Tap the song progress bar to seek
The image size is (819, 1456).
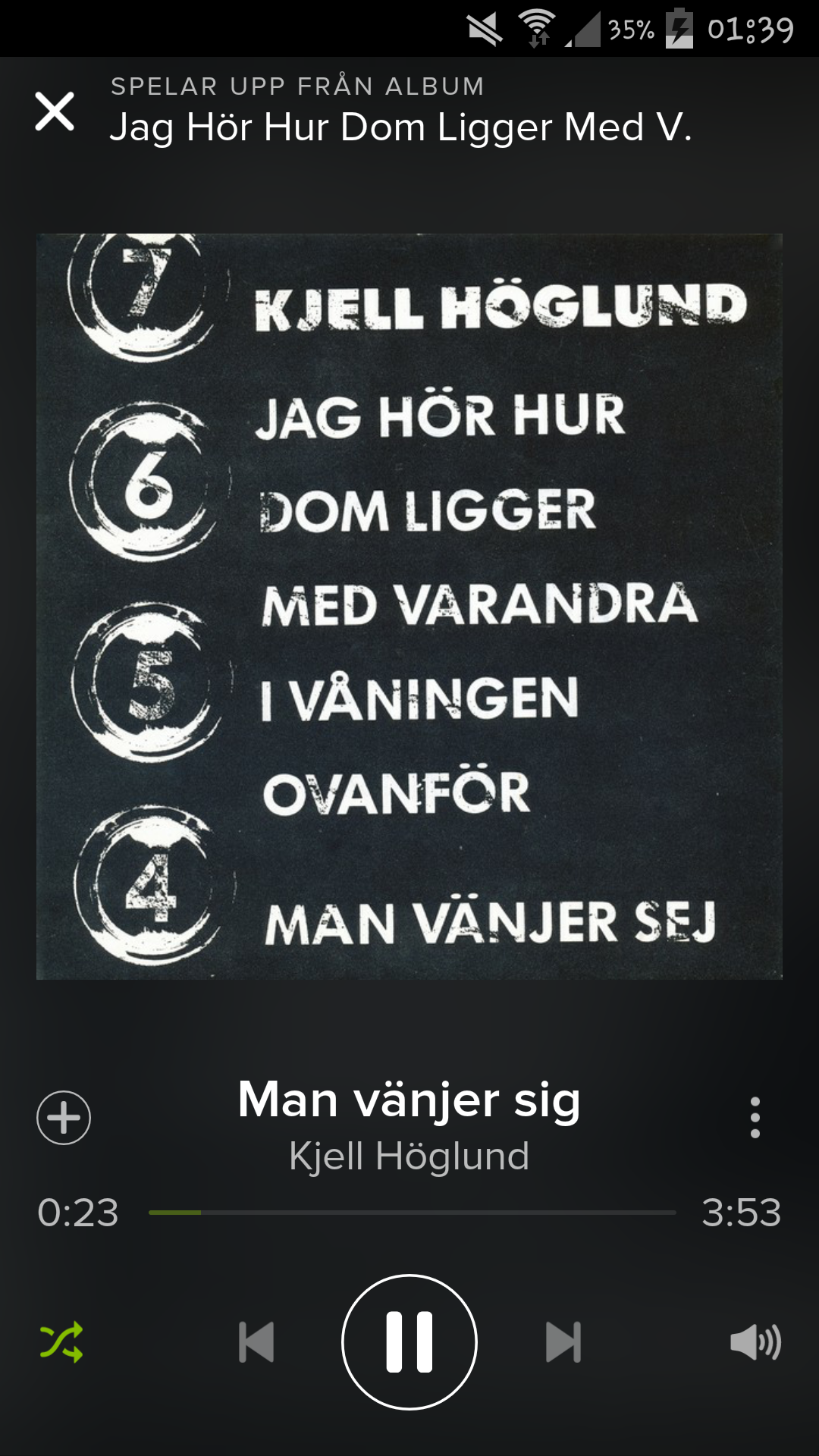pyautogui.click(x=412, y=1212)
